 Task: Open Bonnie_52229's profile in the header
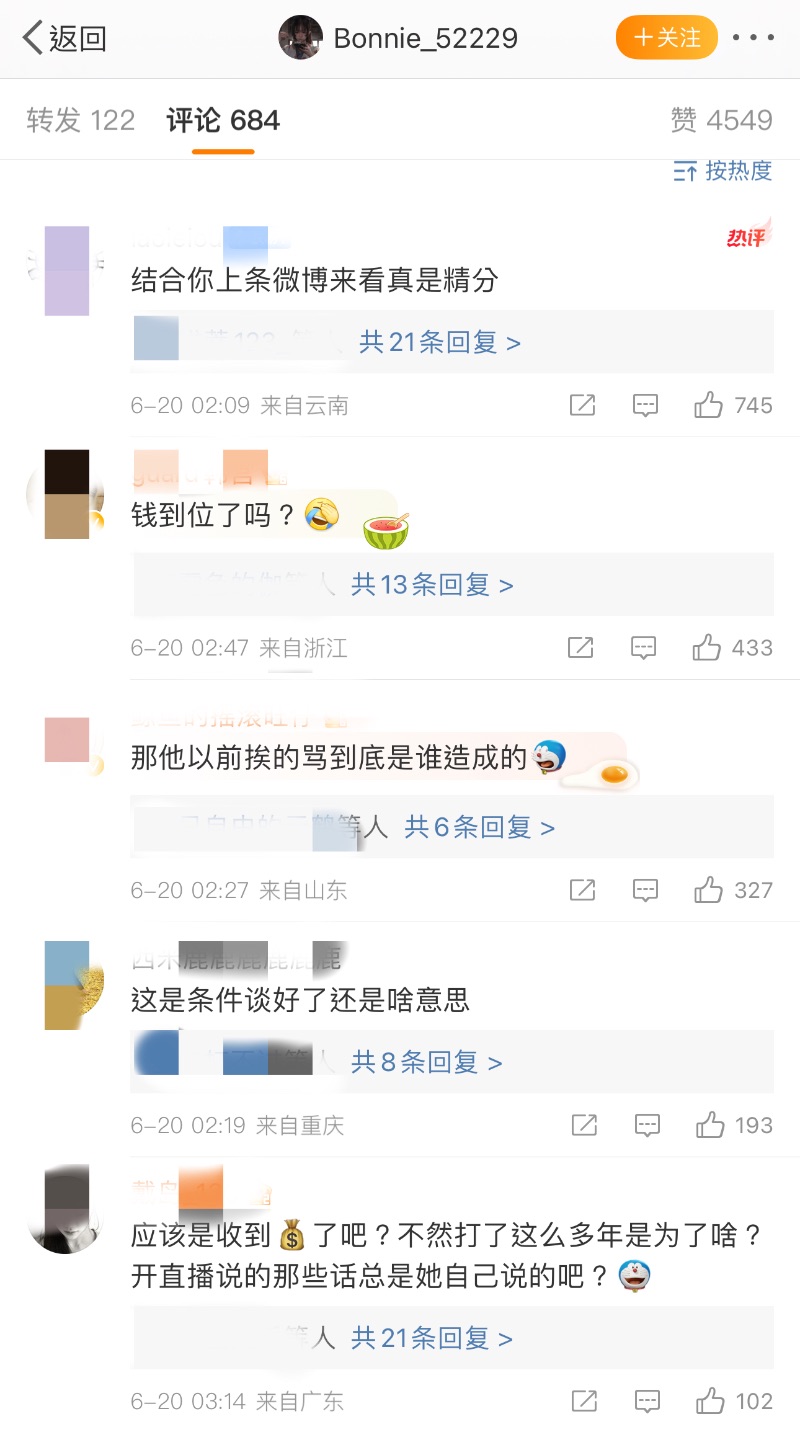[x=400, y=38]
